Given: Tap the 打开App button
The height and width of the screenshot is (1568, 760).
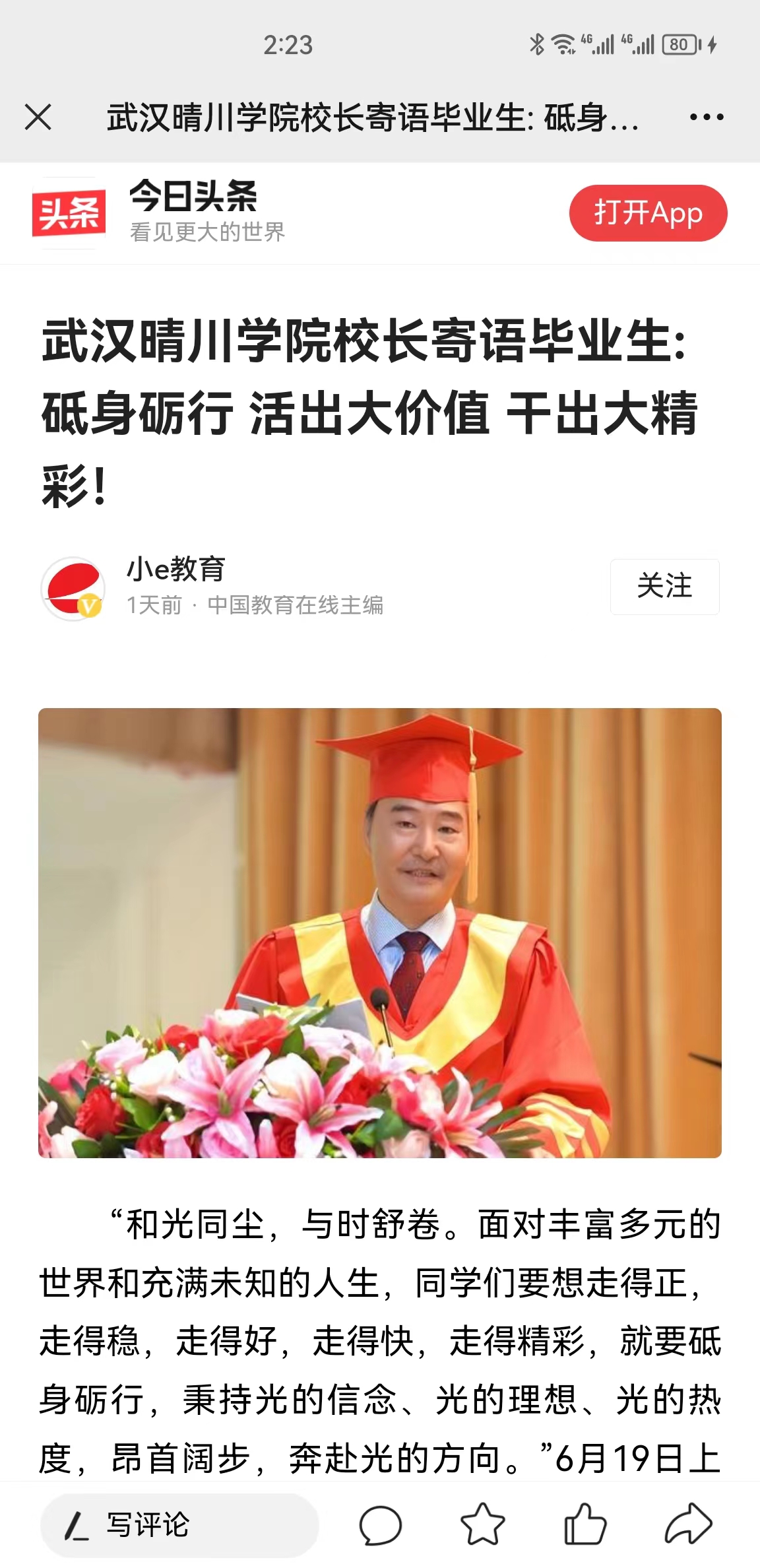Looking at the screenshot, I should click(648, 213).
